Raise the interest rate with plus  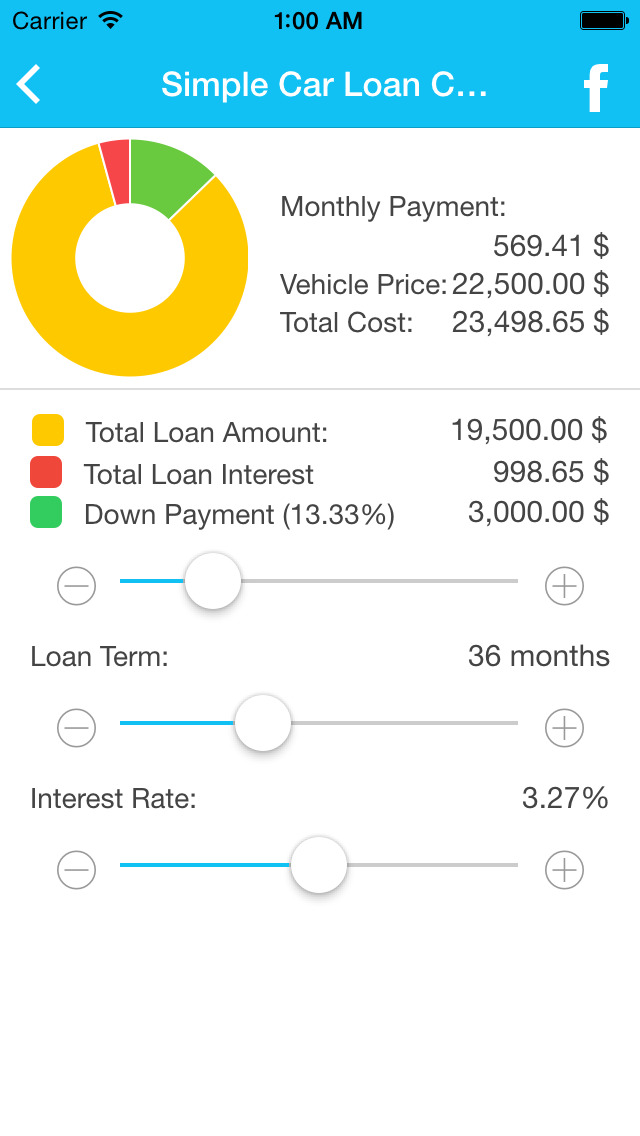click(564, 870)
